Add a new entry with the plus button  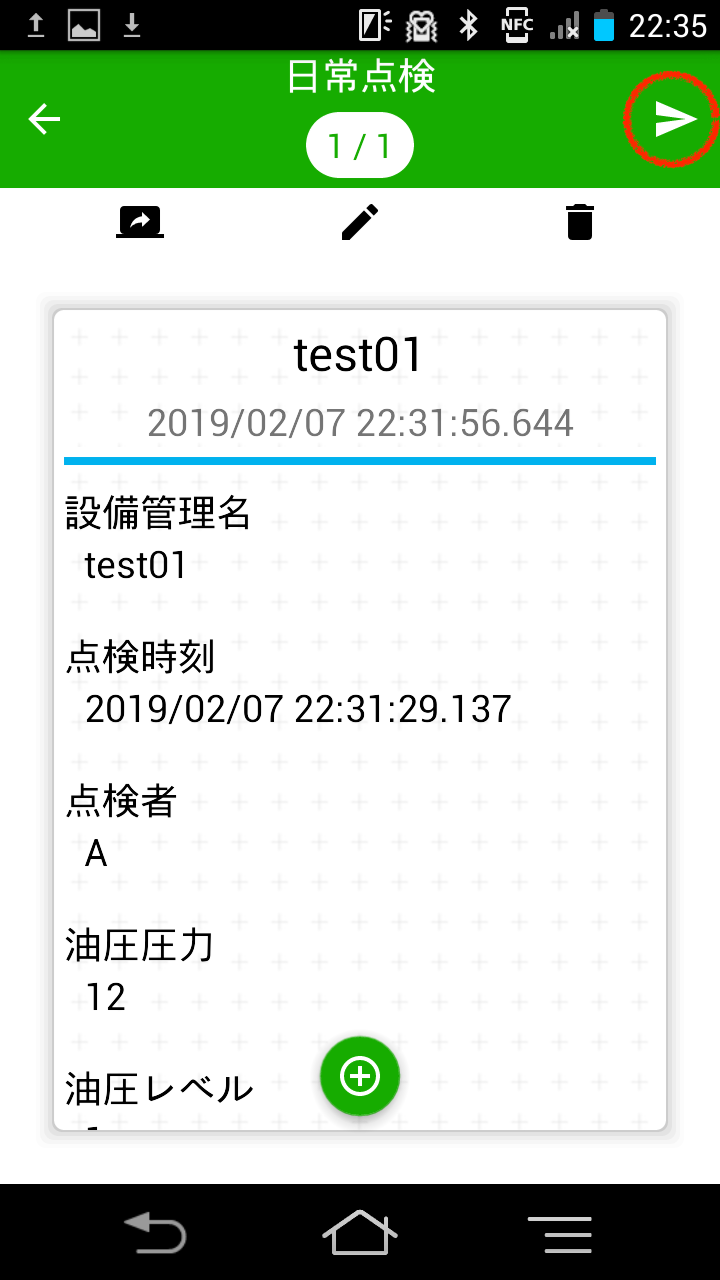[360, 1075]
